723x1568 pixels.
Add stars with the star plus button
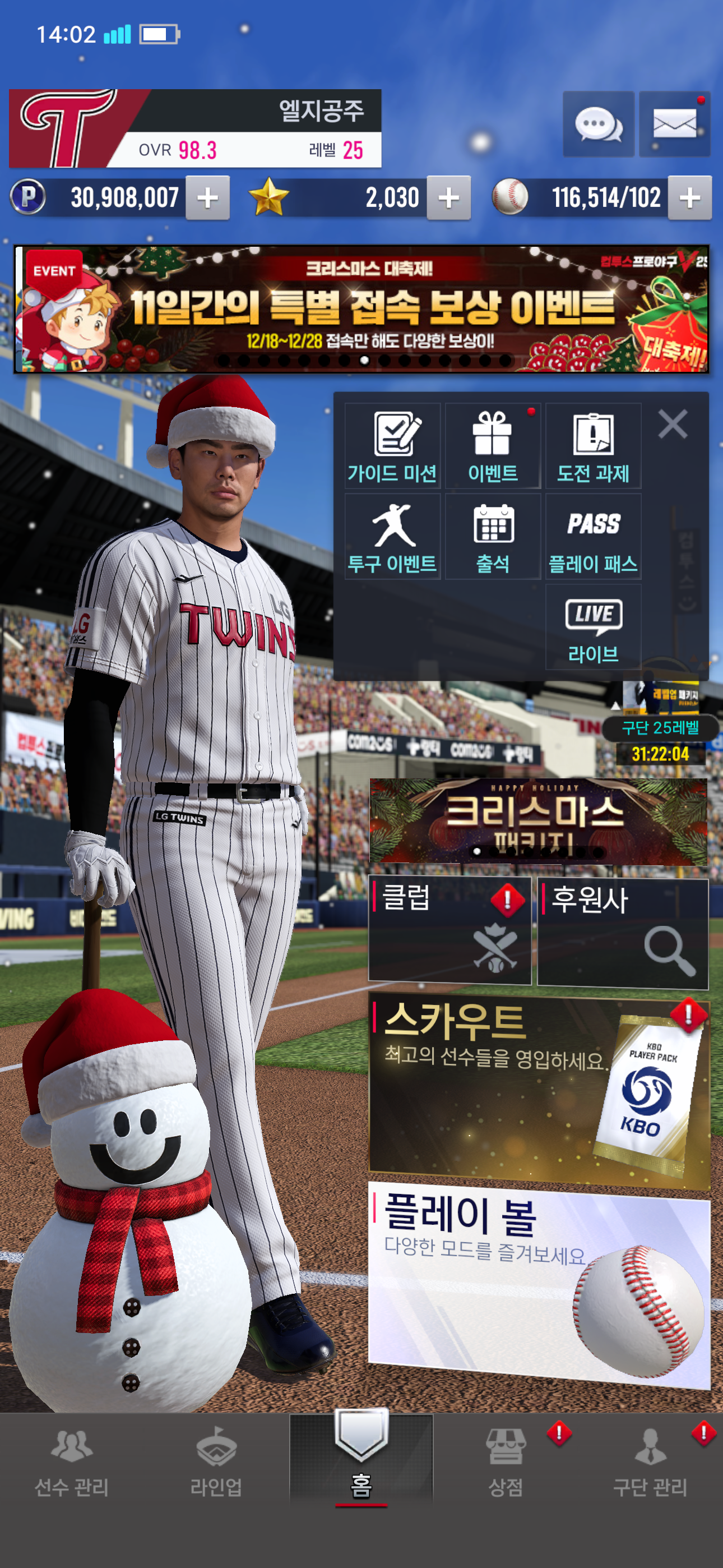click(448, 198)
